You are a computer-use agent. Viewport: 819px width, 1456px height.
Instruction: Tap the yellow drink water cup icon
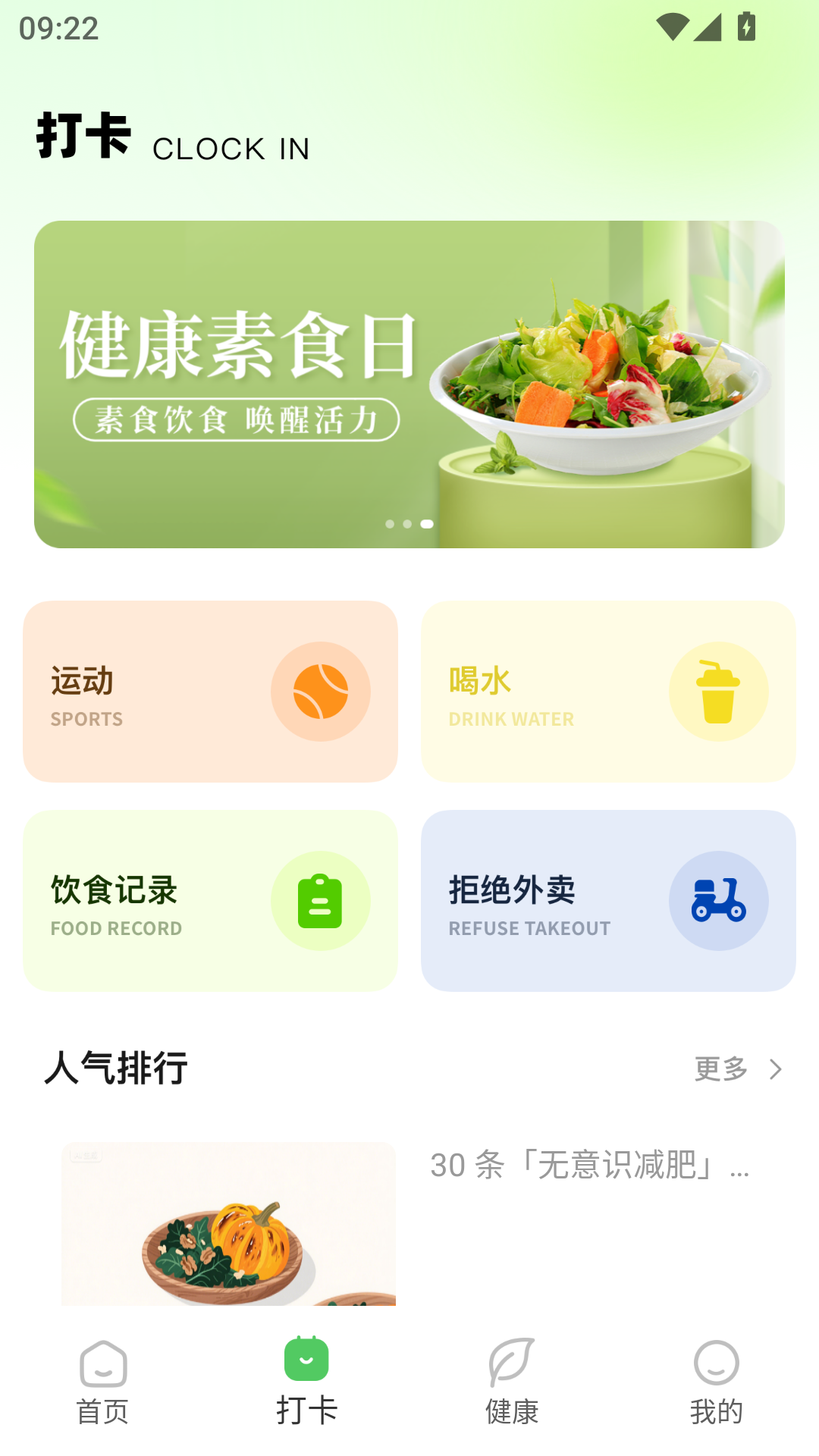[x=719, y=691]
